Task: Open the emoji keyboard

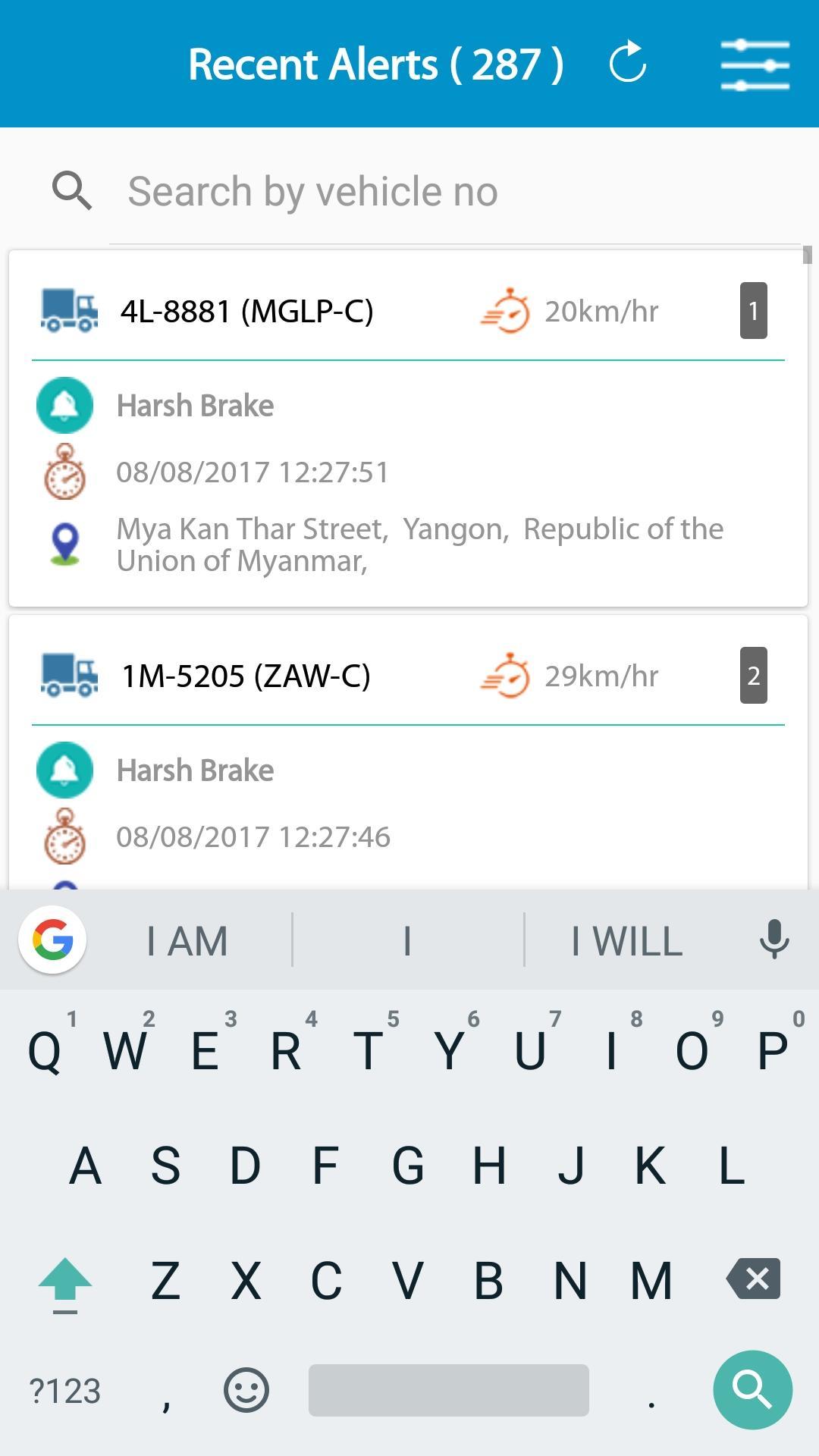Action: (x=246, y=1390)
